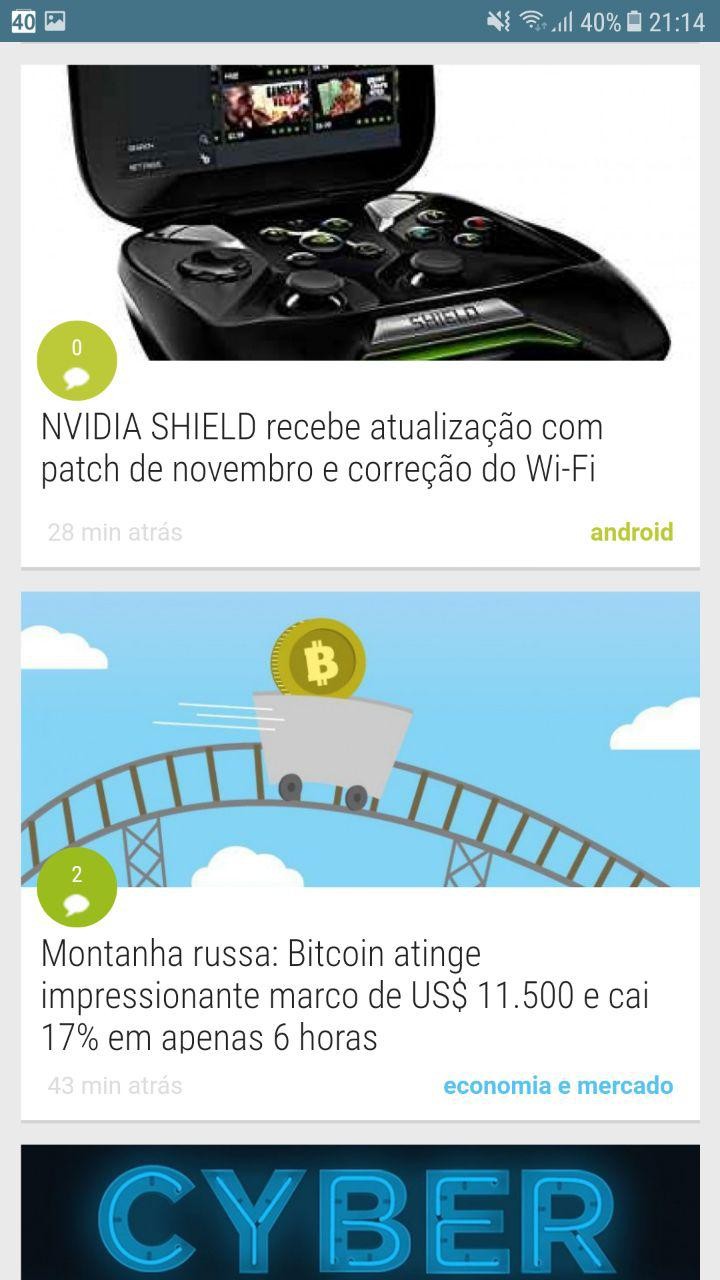The image size is (720, 1280).
Task: Open the NVIDIA SHIELD update article
Action: 322,448
